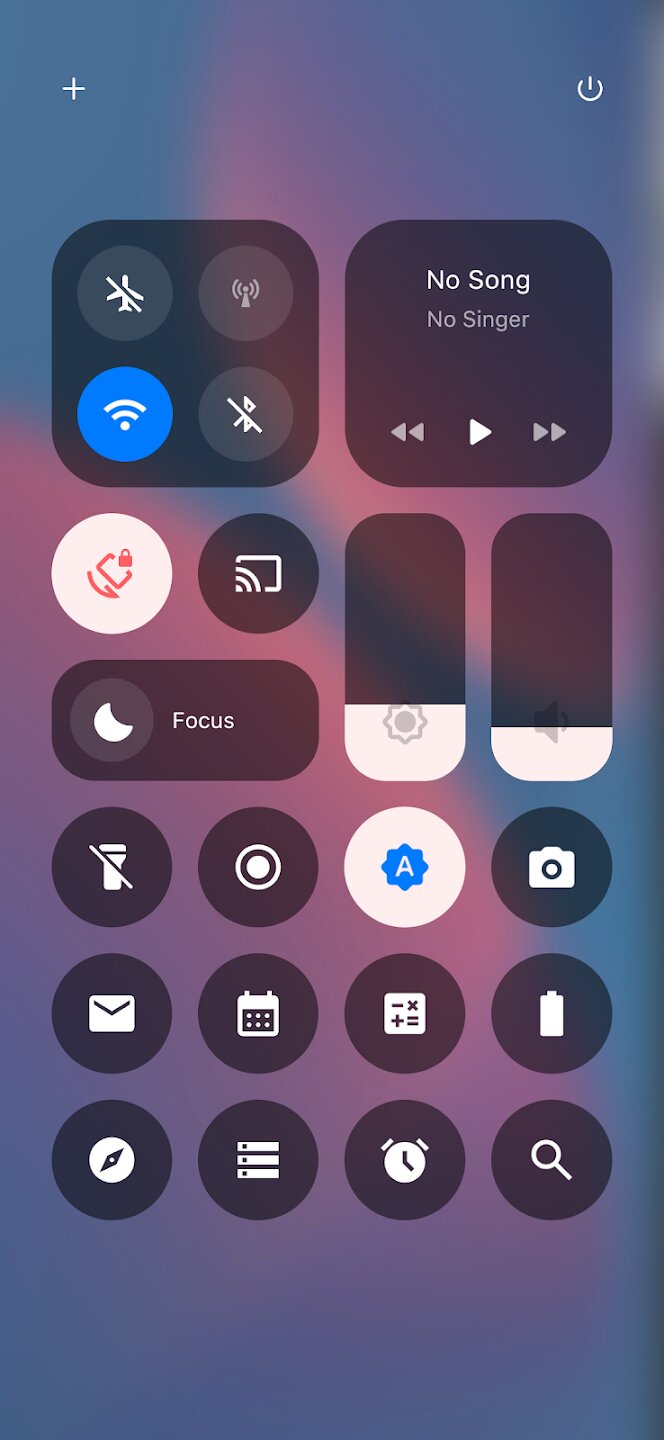Start screen recording
Image resolution: width=664 pixels, height=1440 pixels.
[x=258, y=867]
